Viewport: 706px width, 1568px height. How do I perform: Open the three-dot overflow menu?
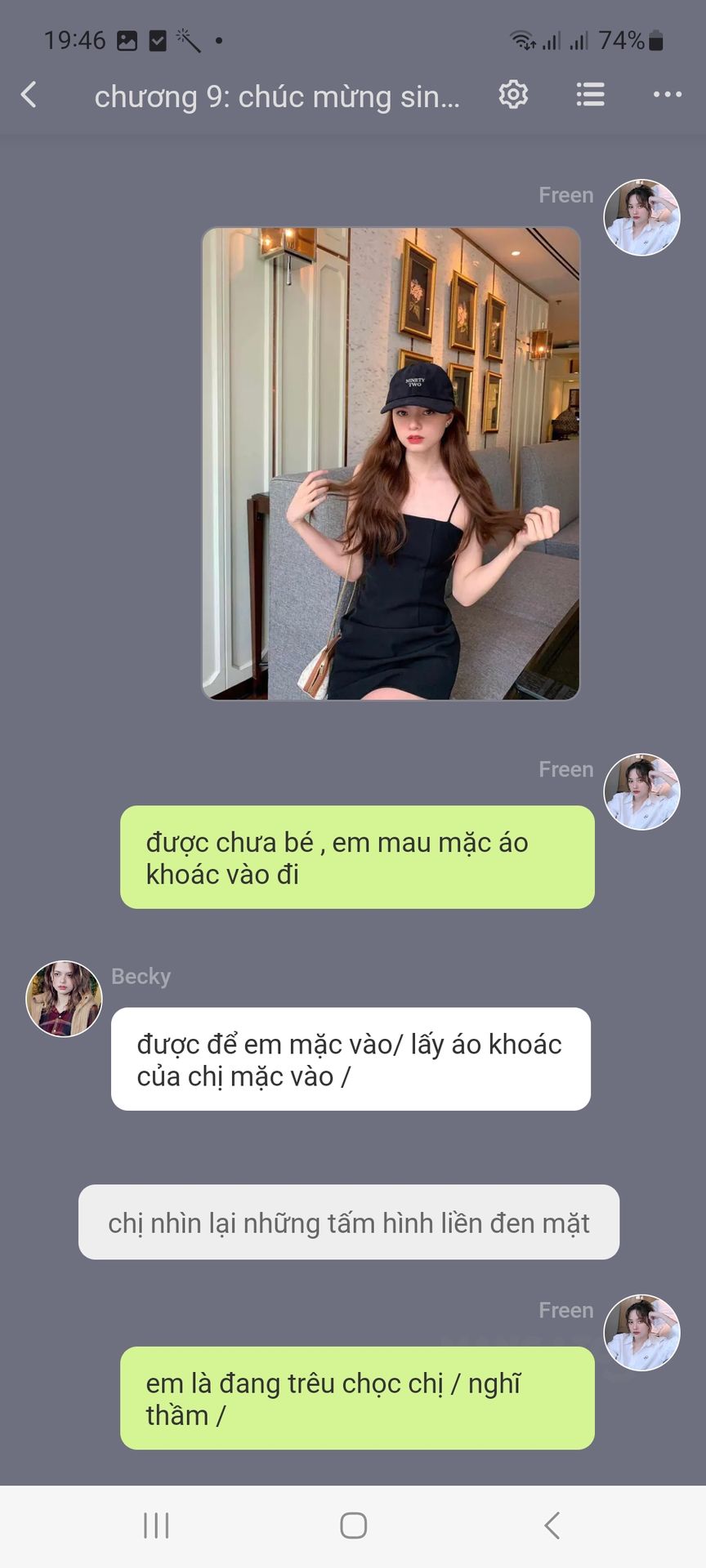(667, 95)
